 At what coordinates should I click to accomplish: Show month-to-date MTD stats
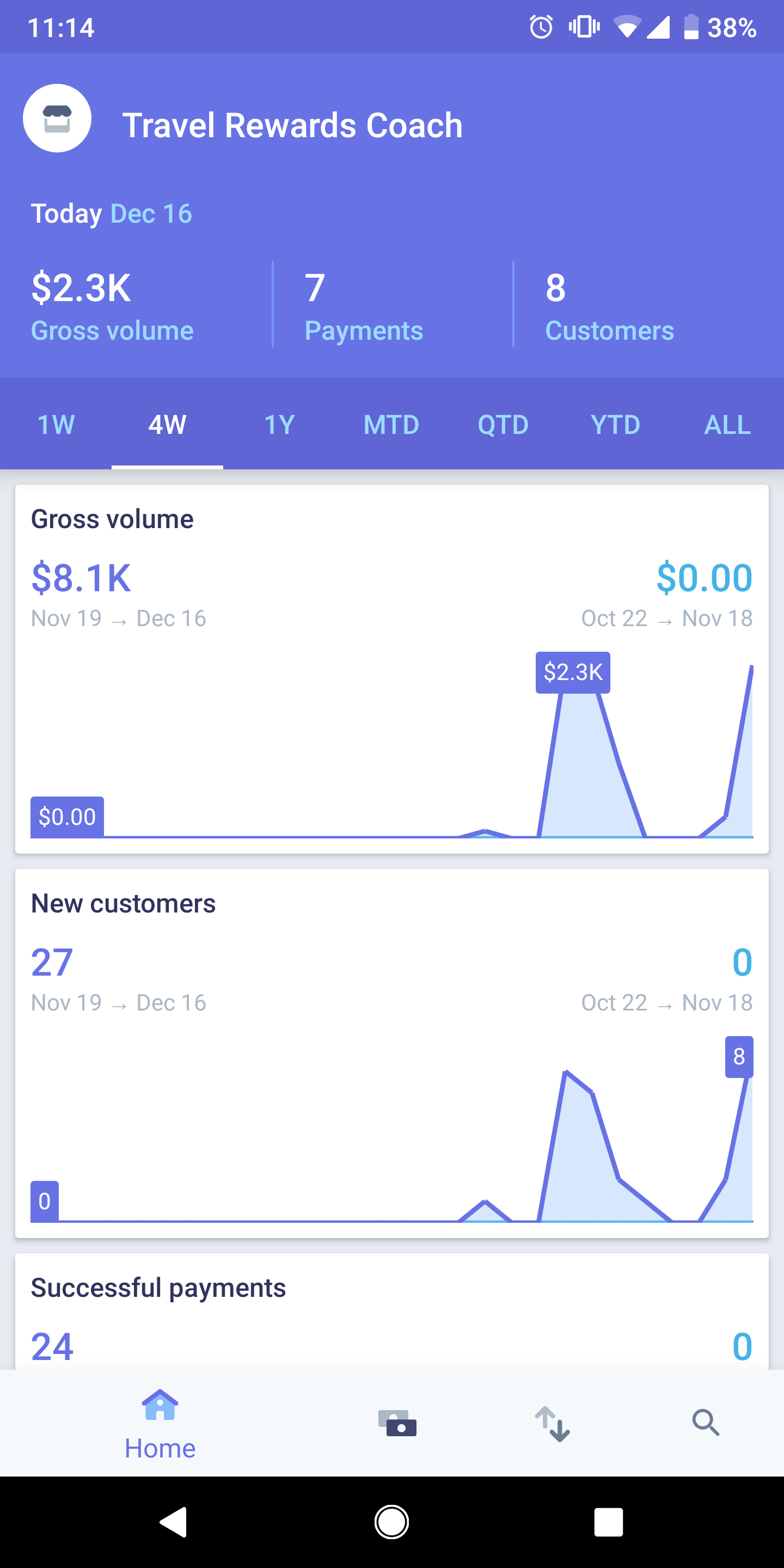[391, 424]
